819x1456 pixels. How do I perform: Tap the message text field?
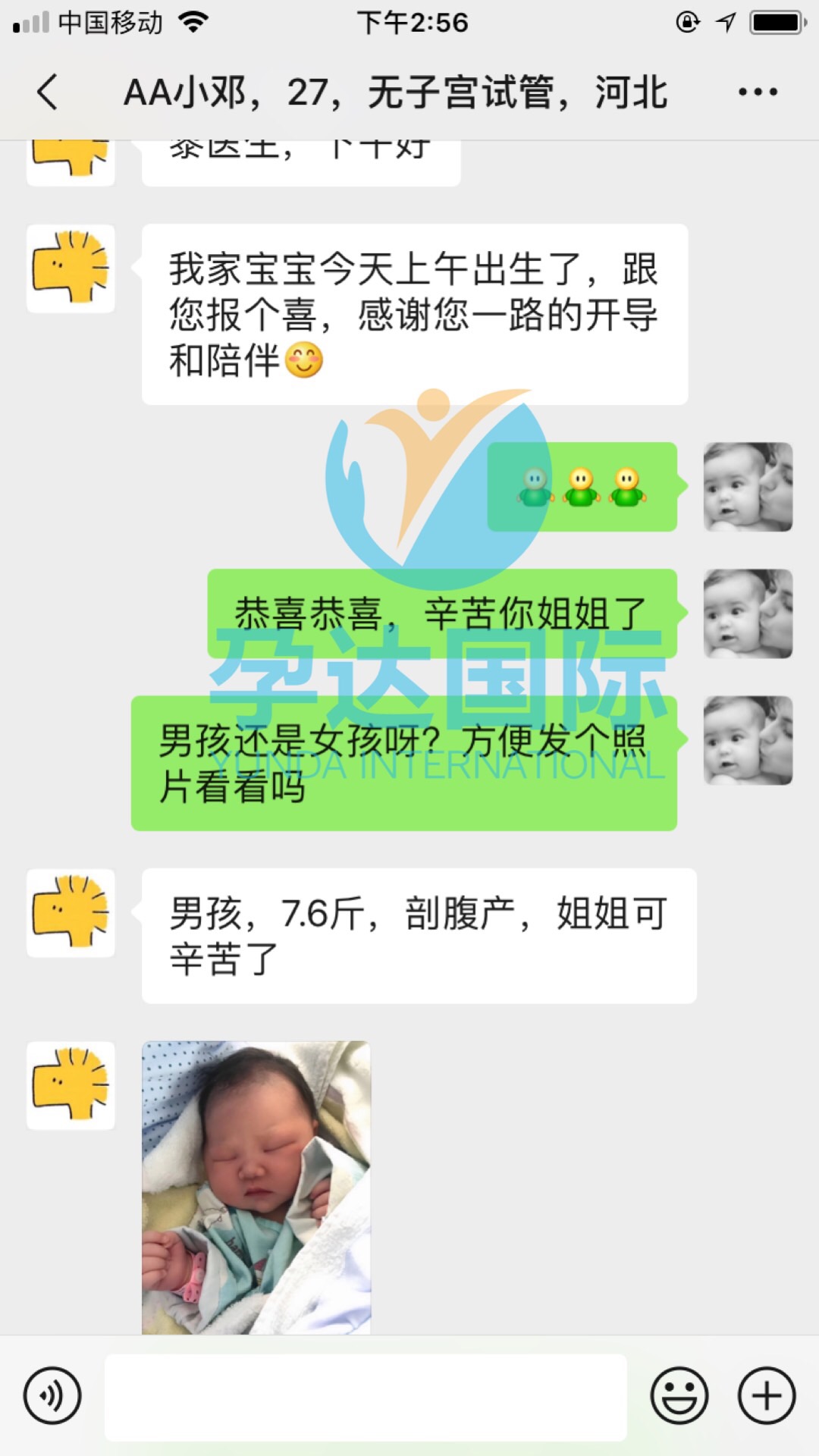coord(366,1397)
